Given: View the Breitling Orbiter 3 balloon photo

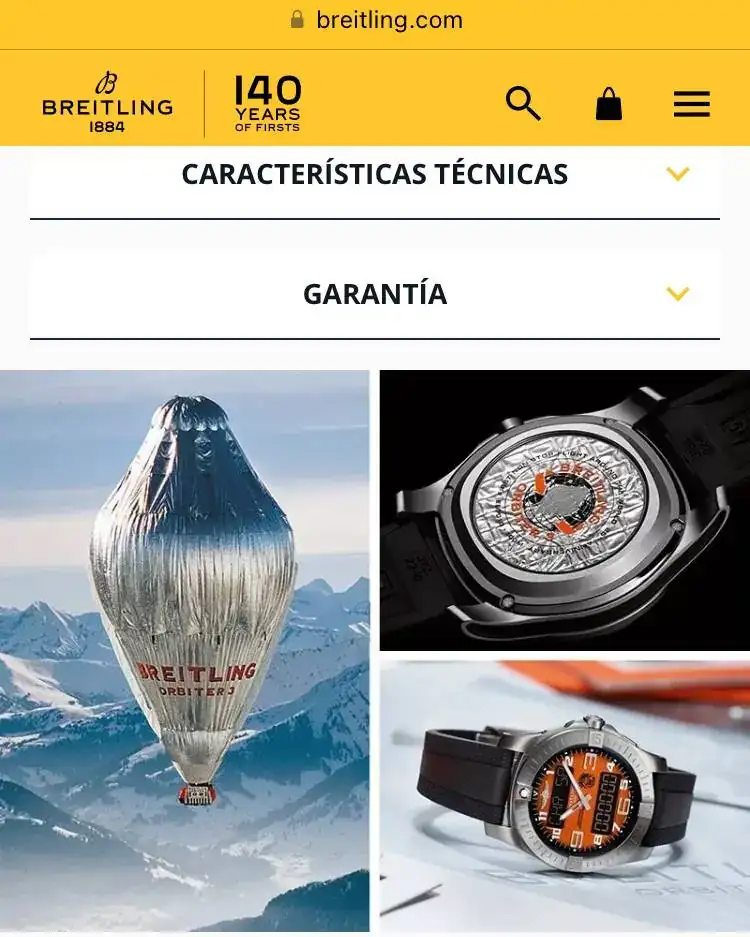Looking at the screenshot, I should point(185,650).
